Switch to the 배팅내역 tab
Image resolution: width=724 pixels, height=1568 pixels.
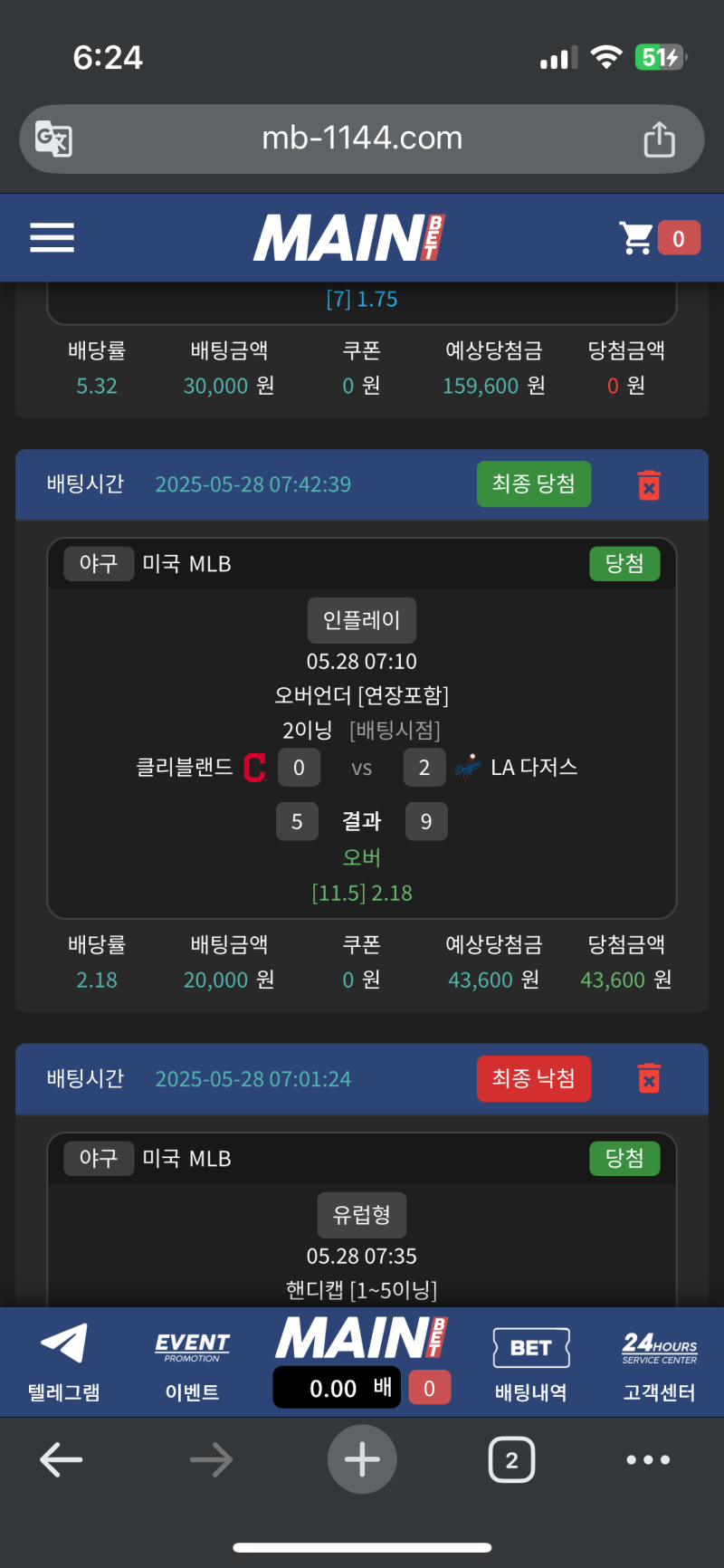pos(530,1362)
